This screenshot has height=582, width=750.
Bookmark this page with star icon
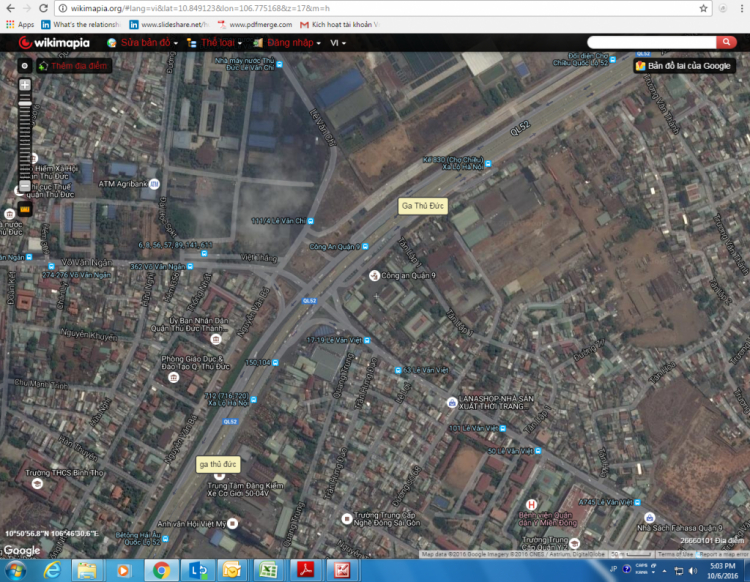pyautogui.click(x=704, y=8)
